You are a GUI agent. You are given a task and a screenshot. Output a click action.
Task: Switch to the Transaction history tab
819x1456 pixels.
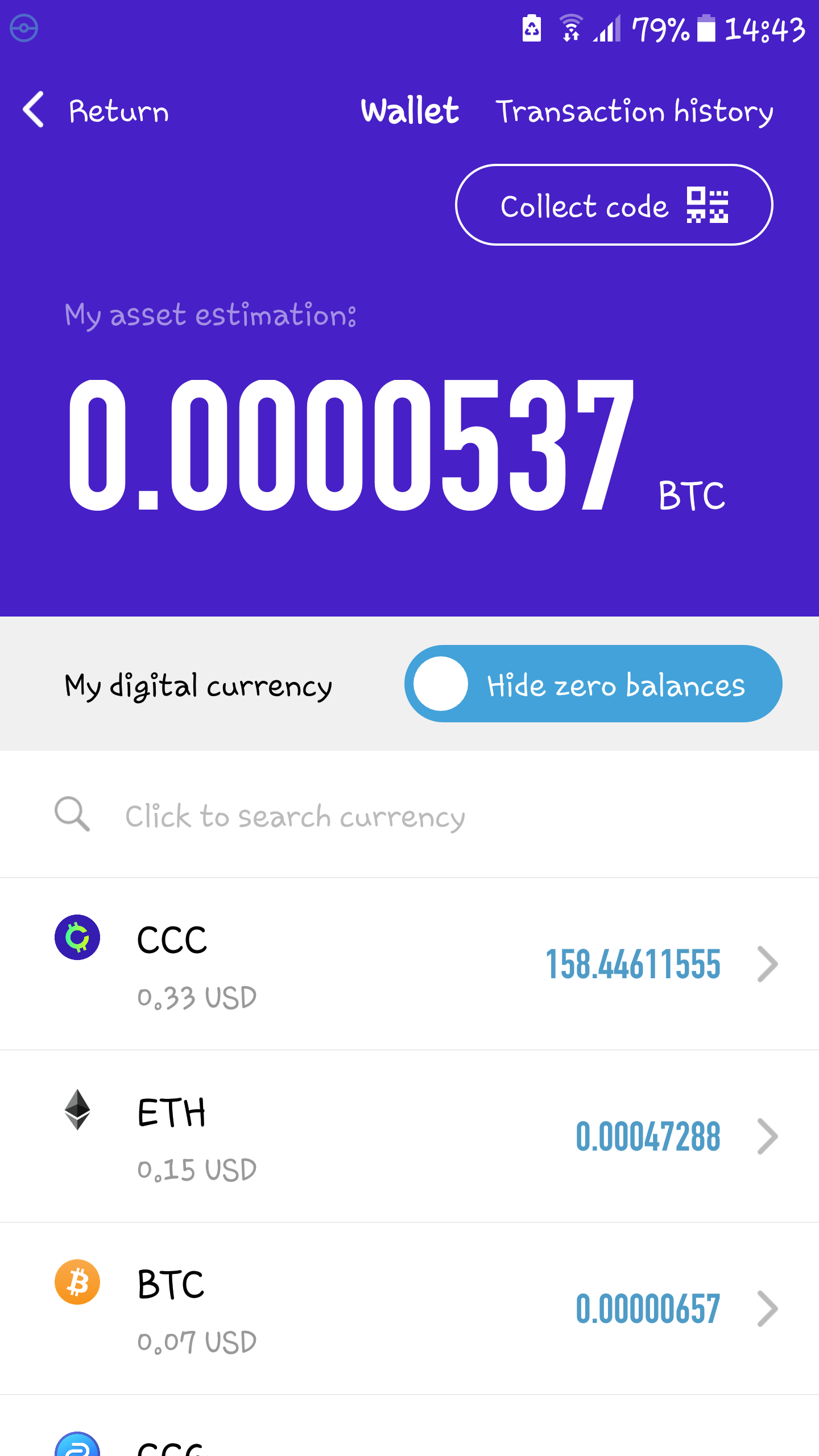[x=634, y=111]
